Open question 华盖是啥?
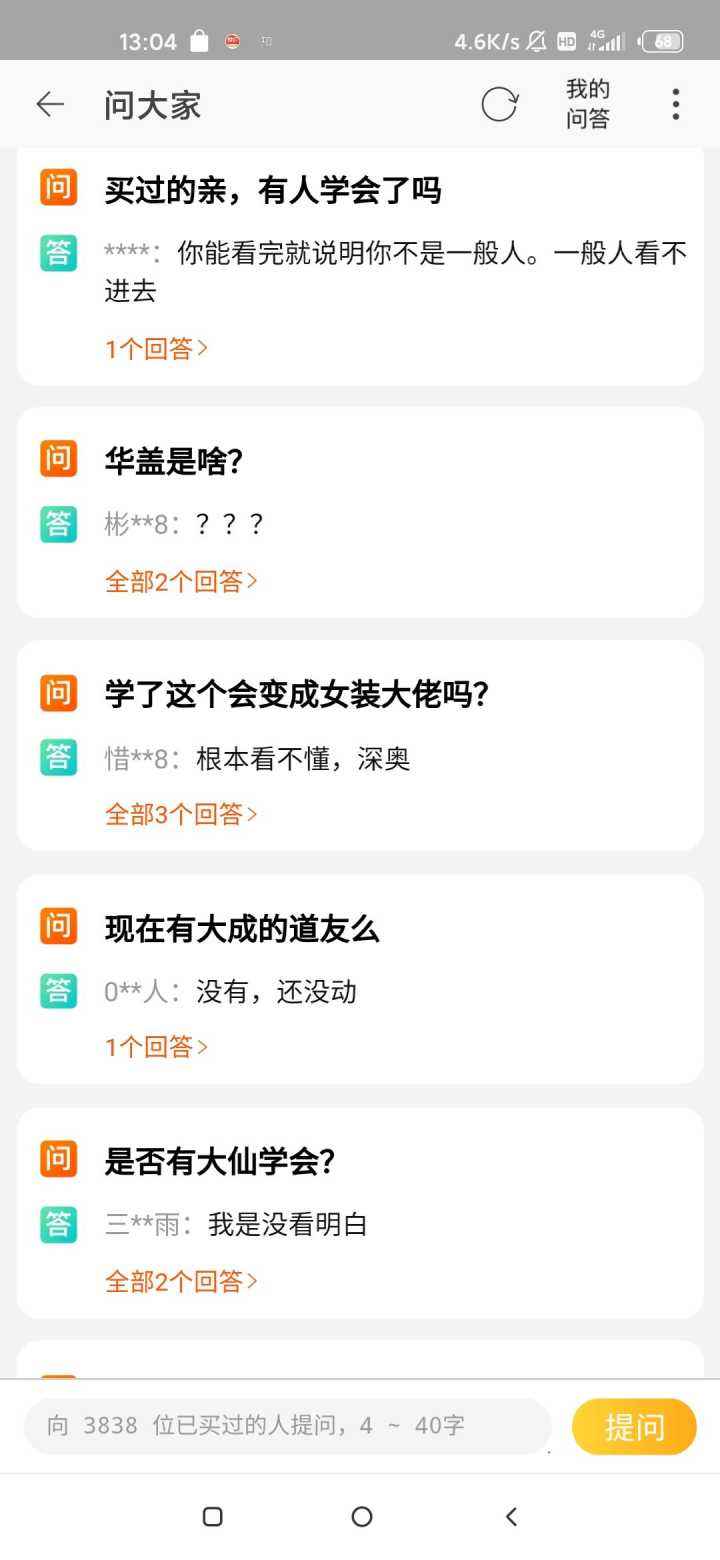 point(174,461)
